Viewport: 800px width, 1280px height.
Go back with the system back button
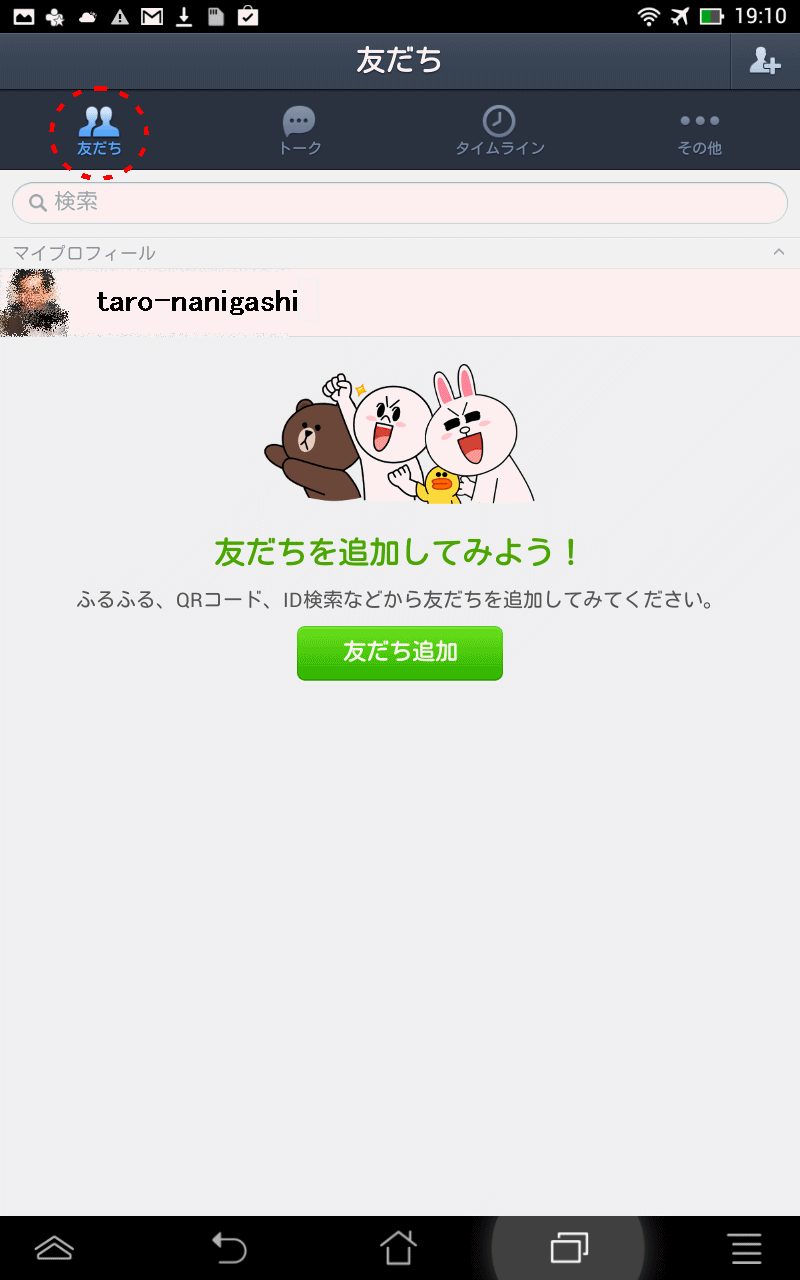point(229,1247)
